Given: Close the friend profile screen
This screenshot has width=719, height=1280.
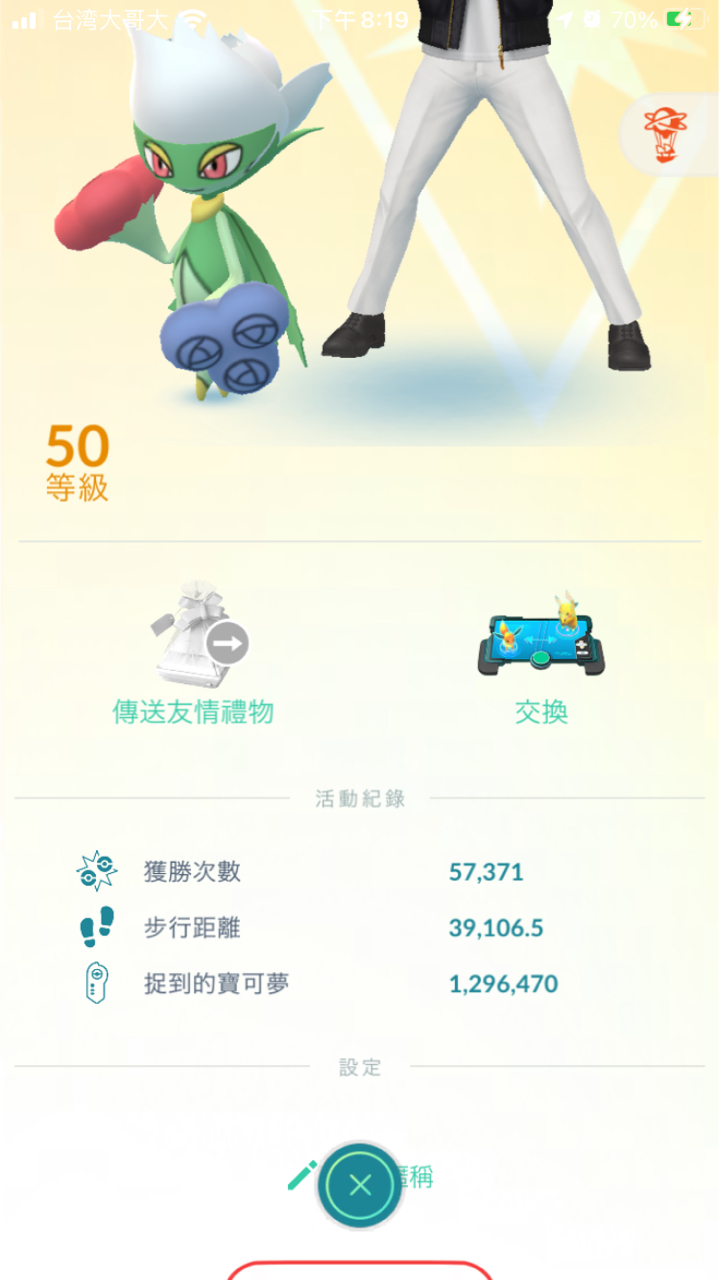Looking at the screenshot, I should click(360, 1186).
